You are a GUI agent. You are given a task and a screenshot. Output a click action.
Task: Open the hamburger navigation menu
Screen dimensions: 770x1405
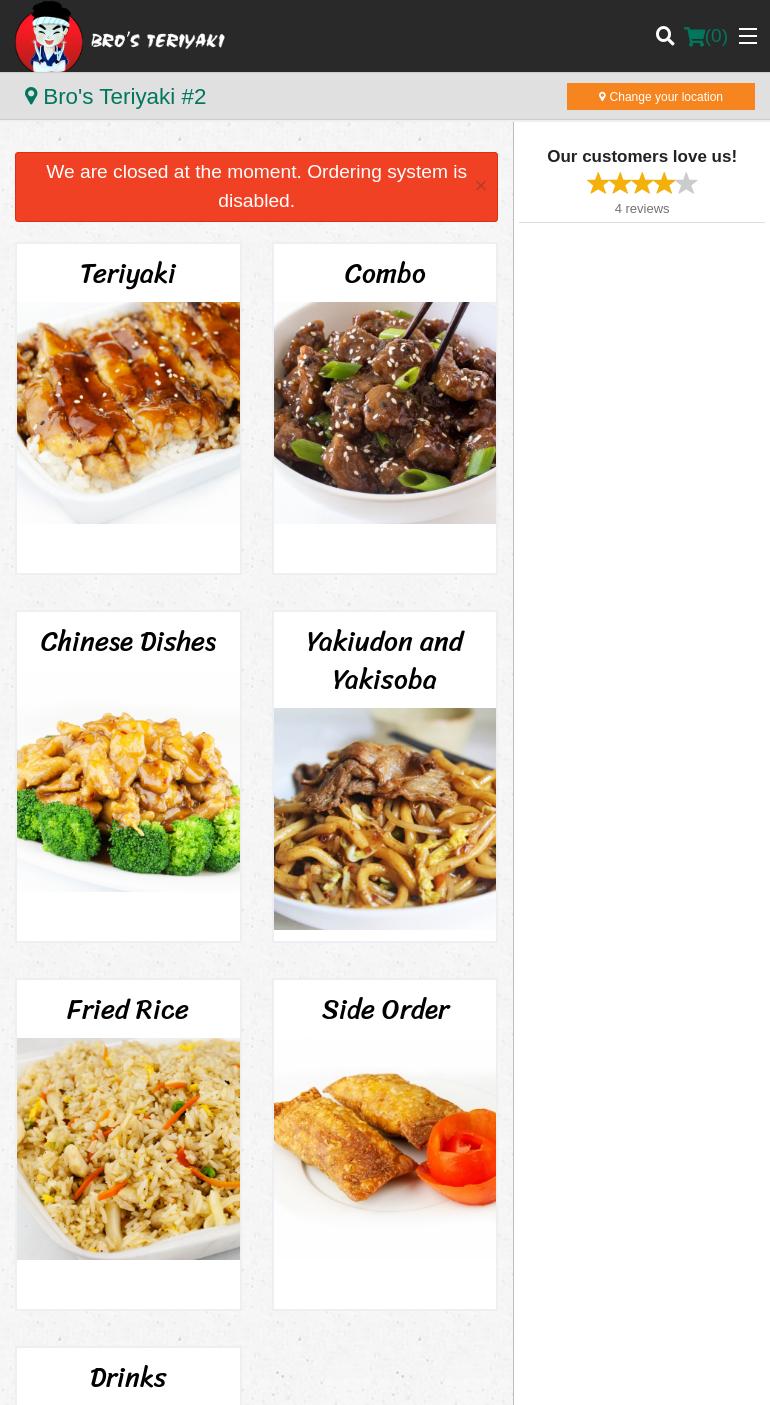[748, 36]
